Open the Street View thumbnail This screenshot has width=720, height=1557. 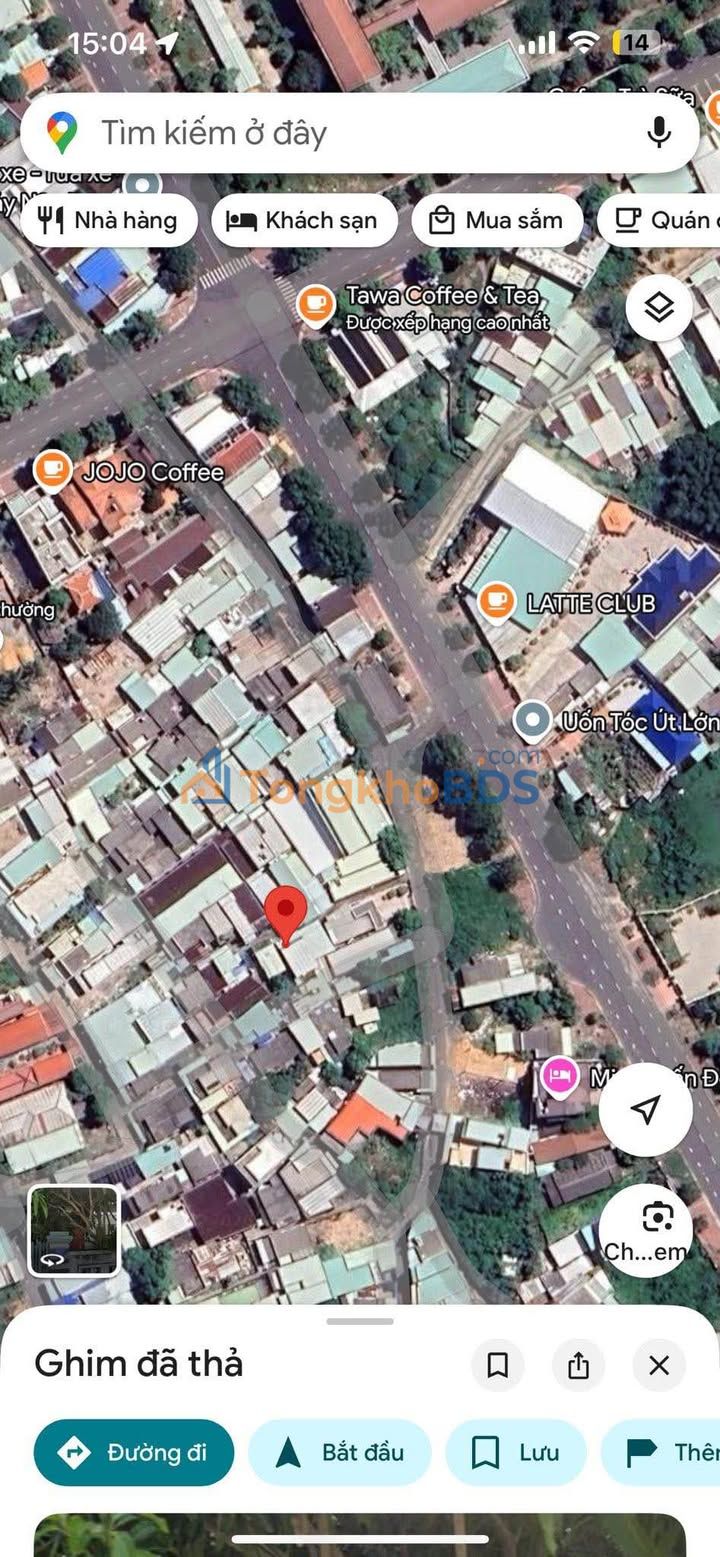[74, 1231]
